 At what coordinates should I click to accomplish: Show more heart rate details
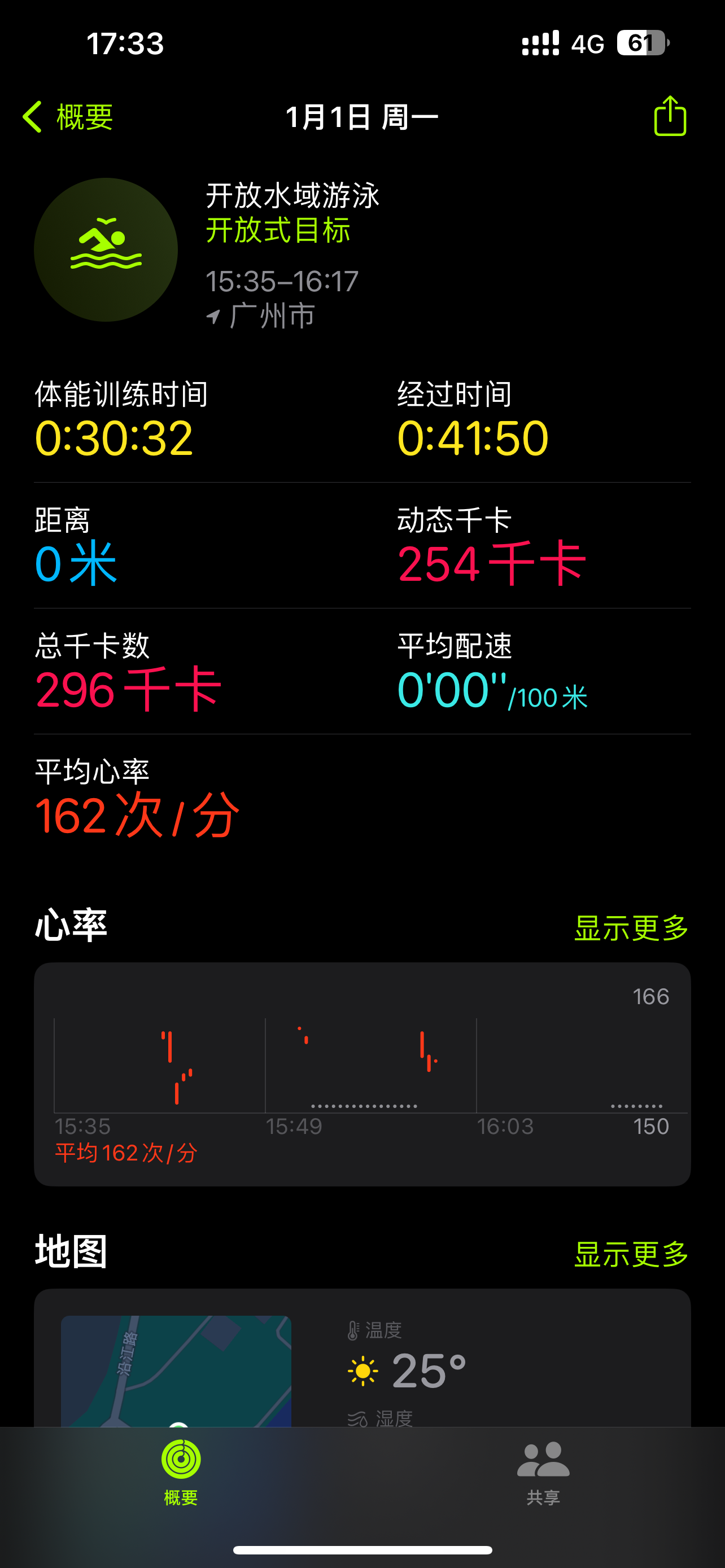631,928
